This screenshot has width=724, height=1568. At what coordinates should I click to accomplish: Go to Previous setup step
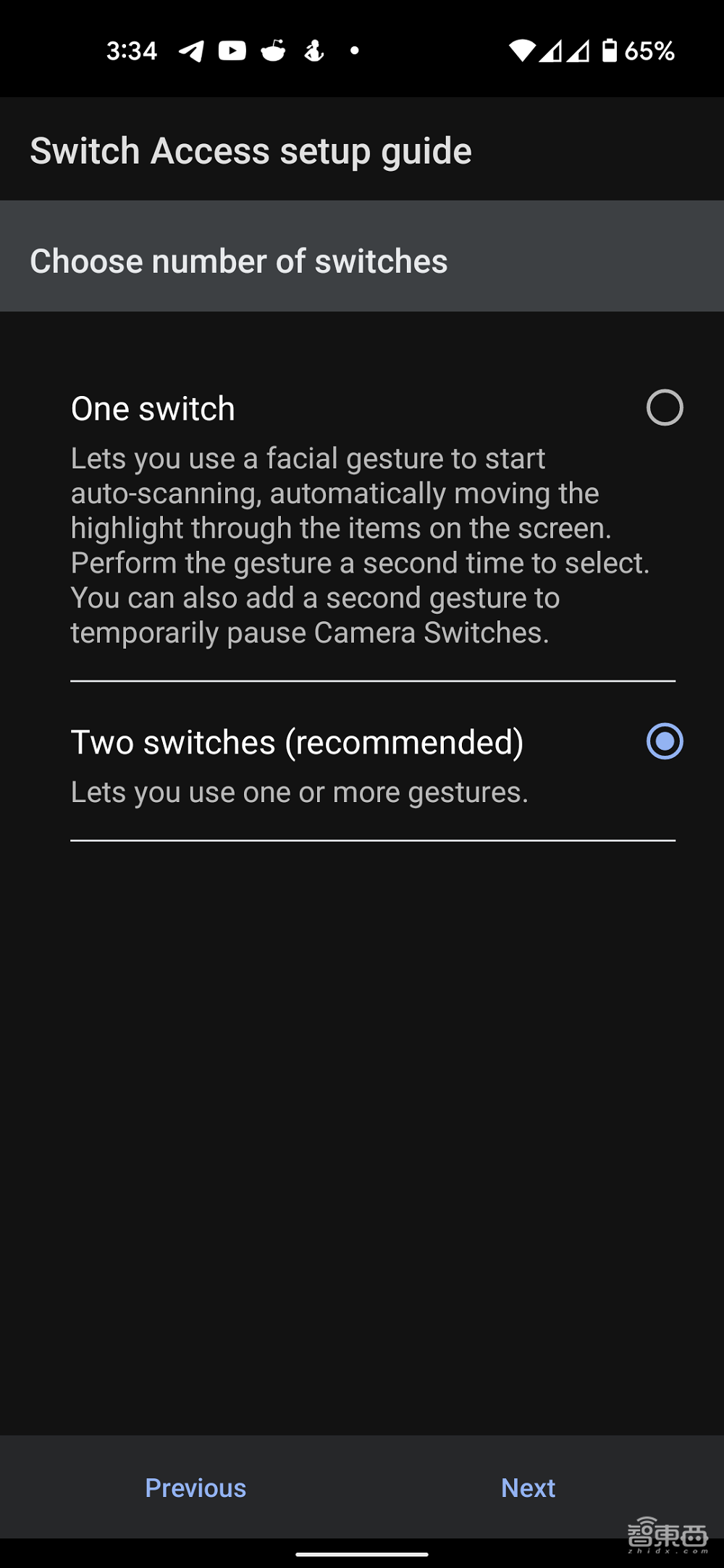tap(195, 1488)
